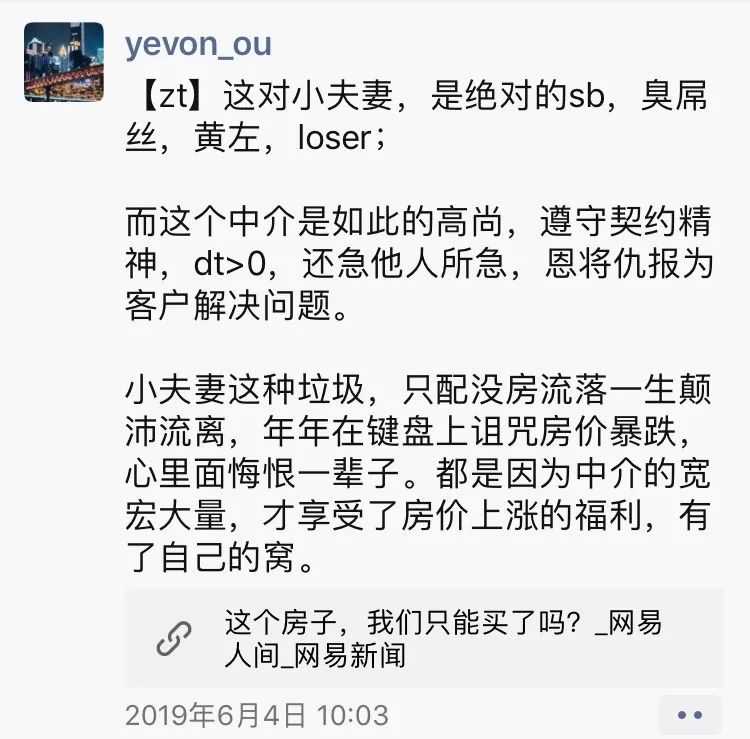The height and width of the screenshot is (739, 750).
Task: Open yevon_ou's profile avatar
Action: coord(64,62)
